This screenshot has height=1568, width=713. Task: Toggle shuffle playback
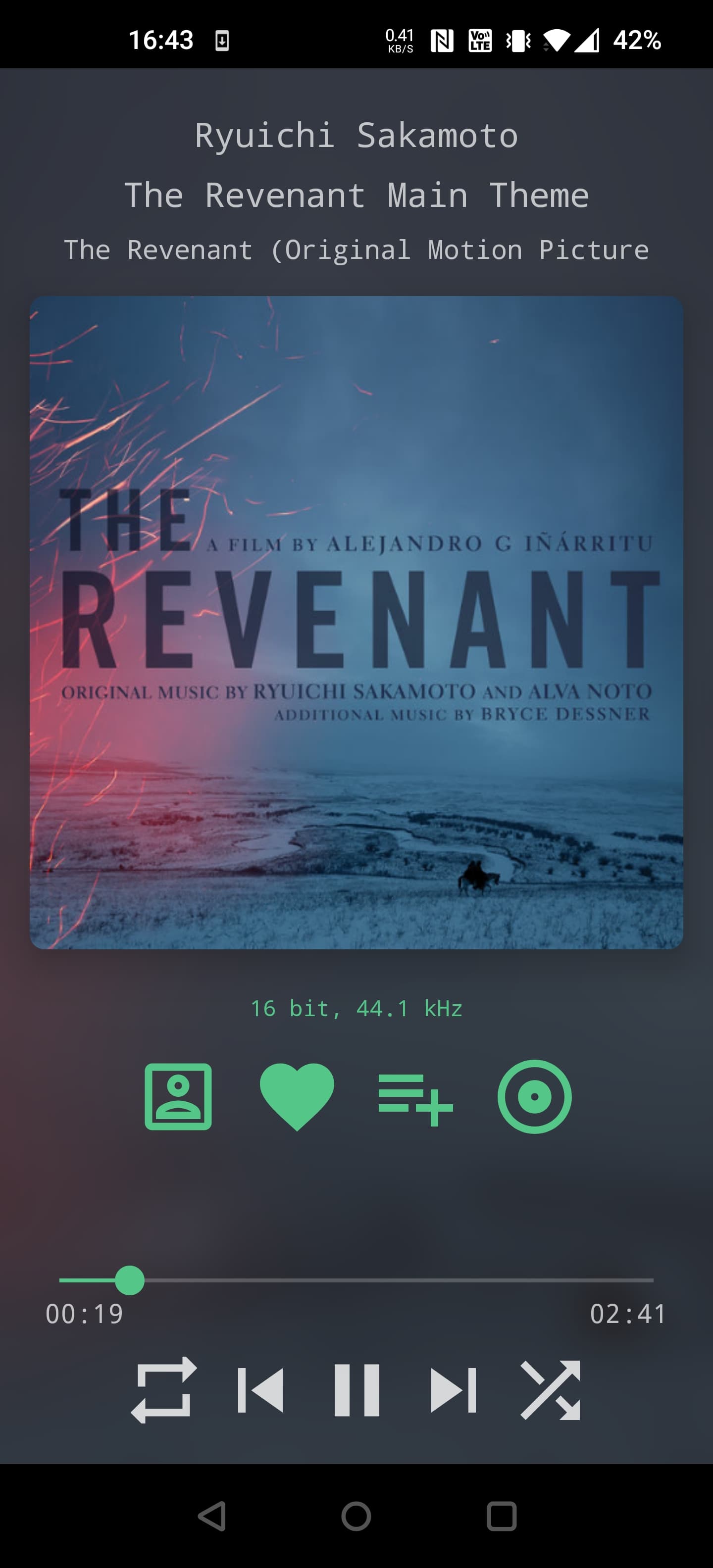(x=551, y=1390)
